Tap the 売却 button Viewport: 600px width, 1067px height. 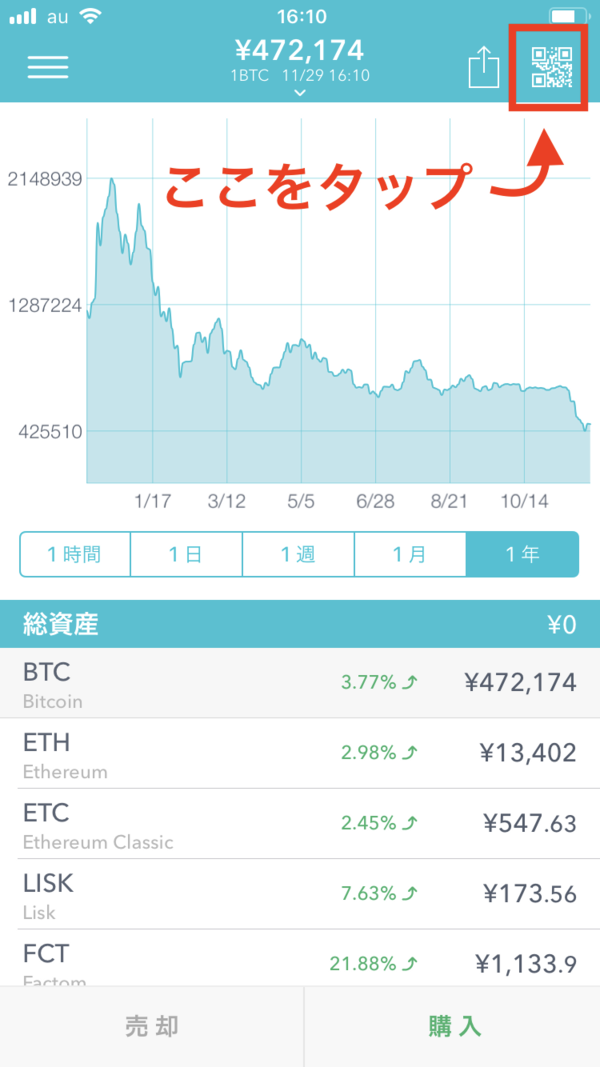[x=152, y=1026]
